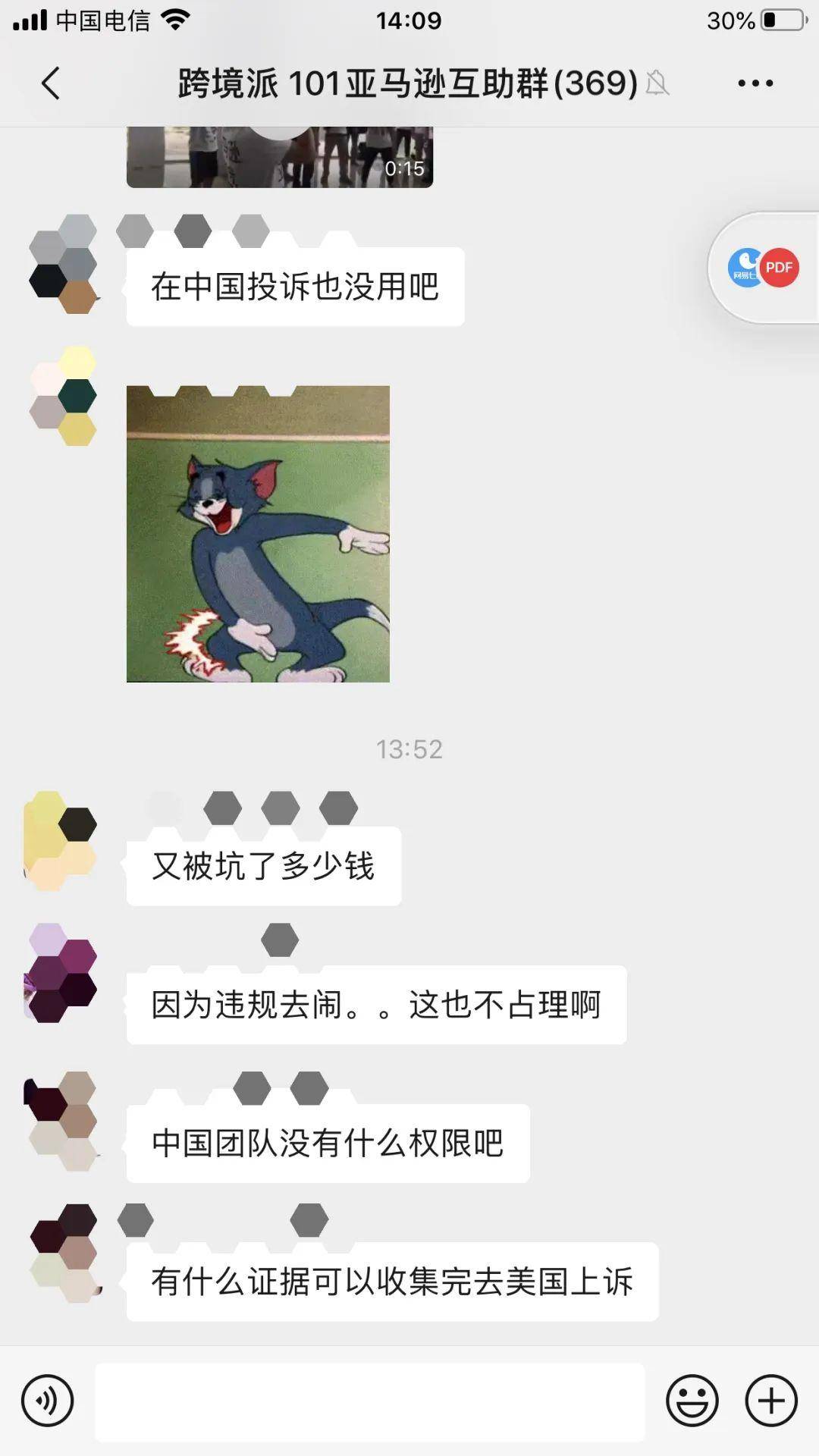Open avatar of sender of 因为违规去闹 message
This screenshot has height=1456, width=819.
(x=62, y=973)
